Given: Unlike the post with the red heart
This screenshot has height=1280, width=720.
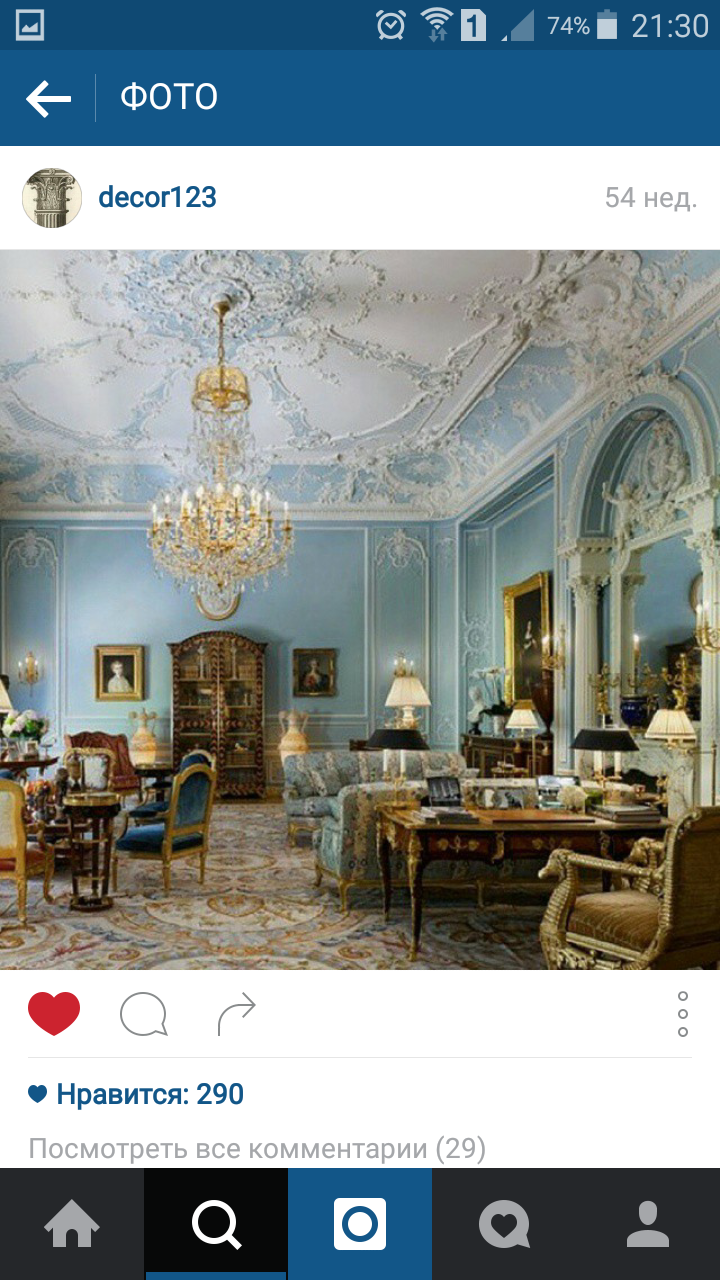Looking at the screenshot, I should click(x=54, y=1014).
